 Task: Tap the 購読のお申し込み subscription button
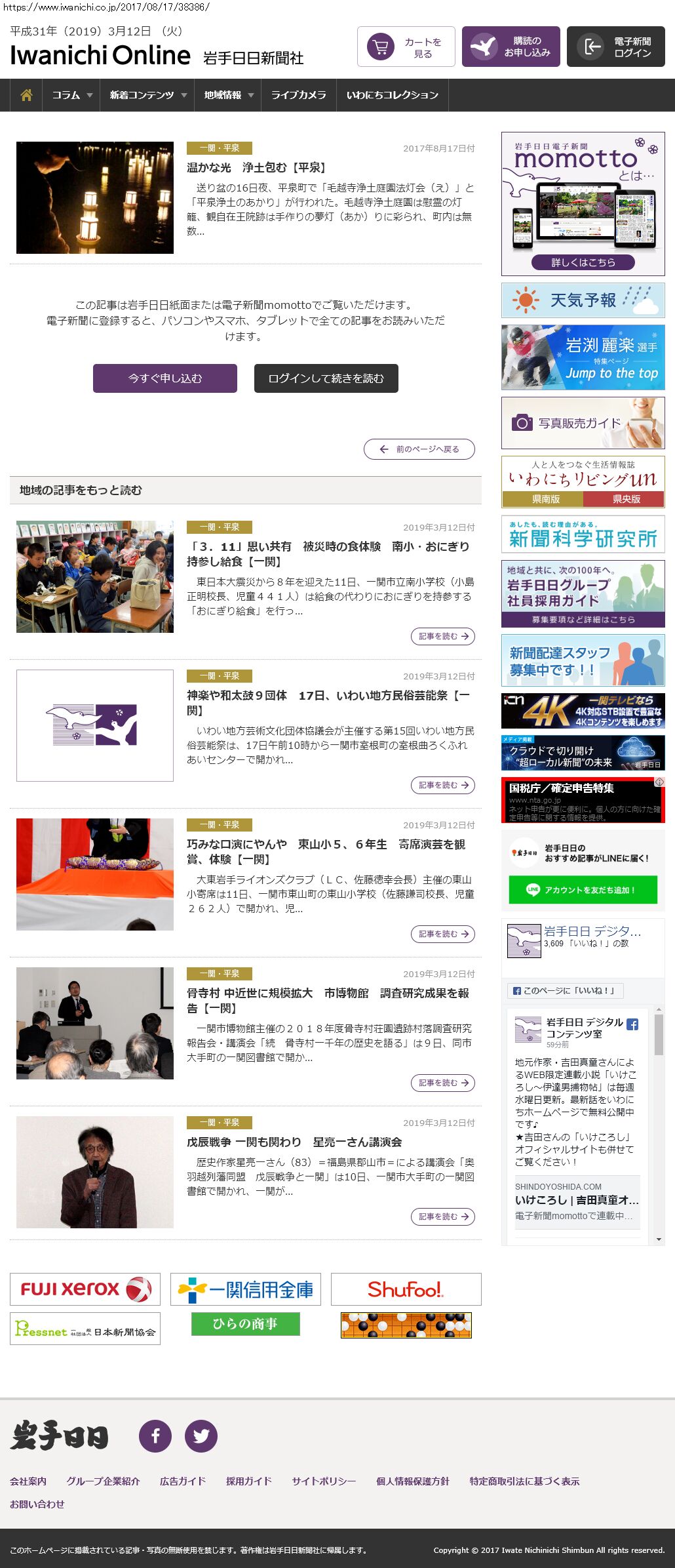point(511,47)
